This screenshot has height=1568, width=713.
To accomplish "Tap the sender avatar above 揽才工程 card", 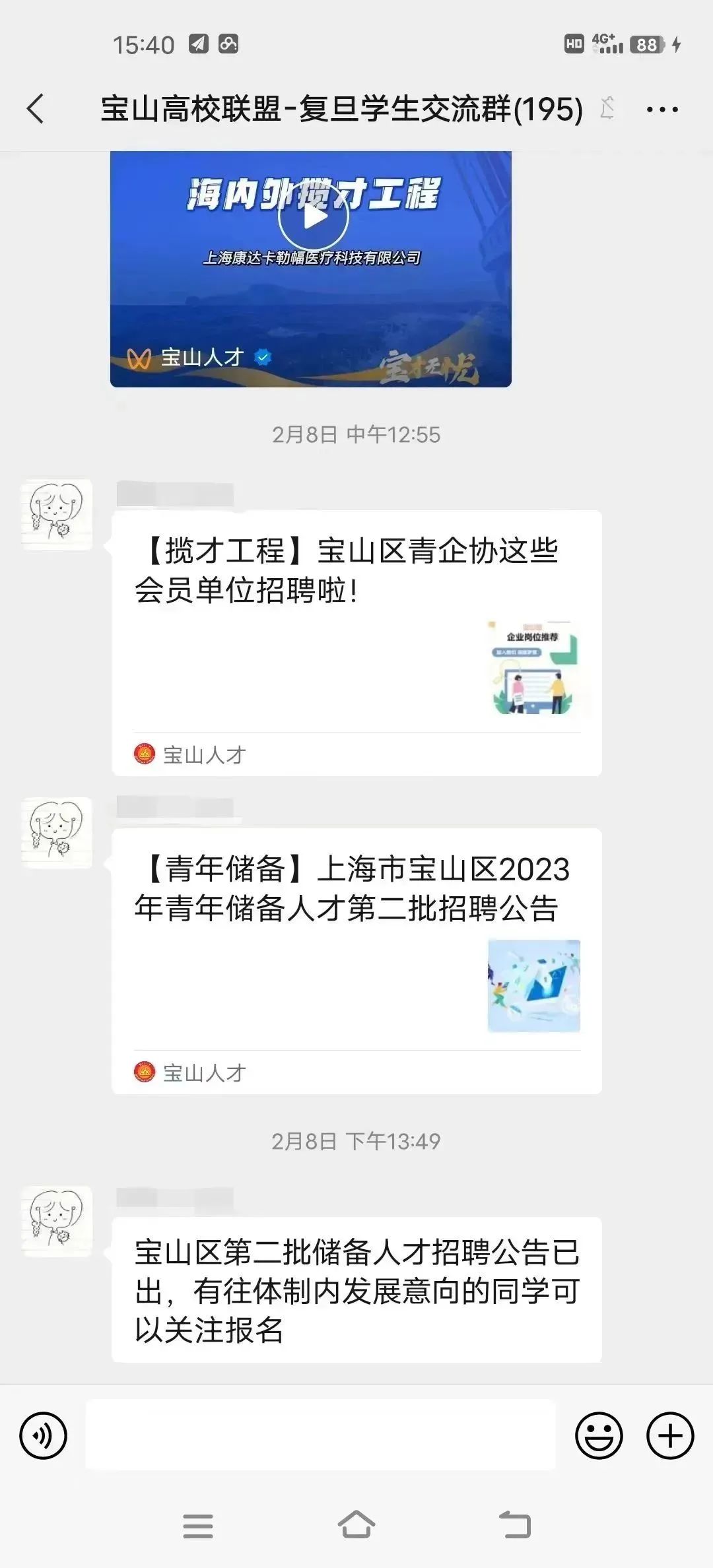I will click(57, 515).
